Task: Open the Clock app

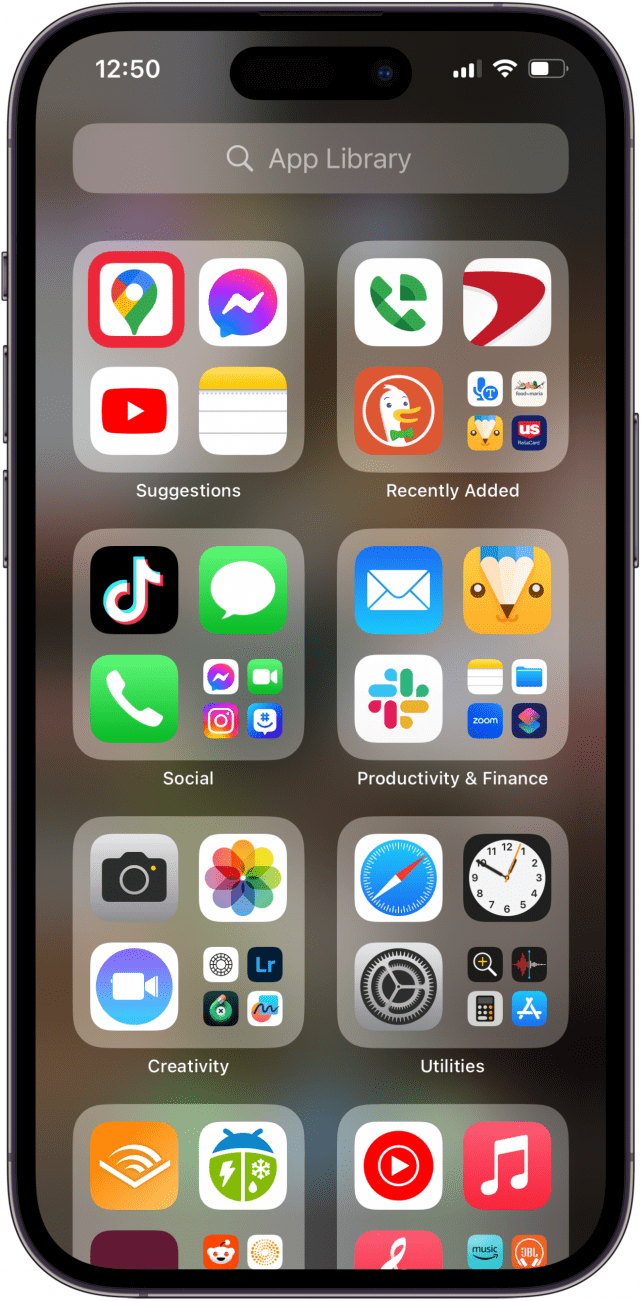Action: tap(507, 878)
